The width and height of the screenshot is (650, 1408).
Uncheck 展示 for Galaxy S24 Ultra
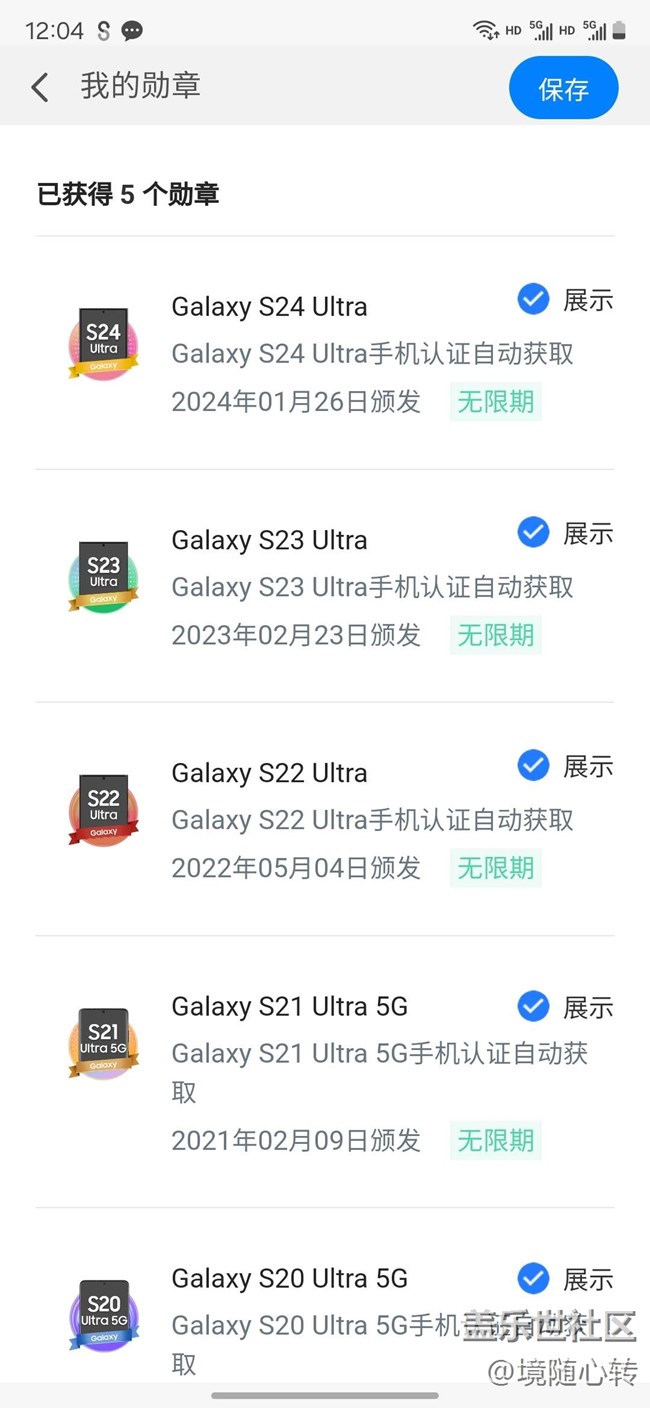(x=533, y=299)
